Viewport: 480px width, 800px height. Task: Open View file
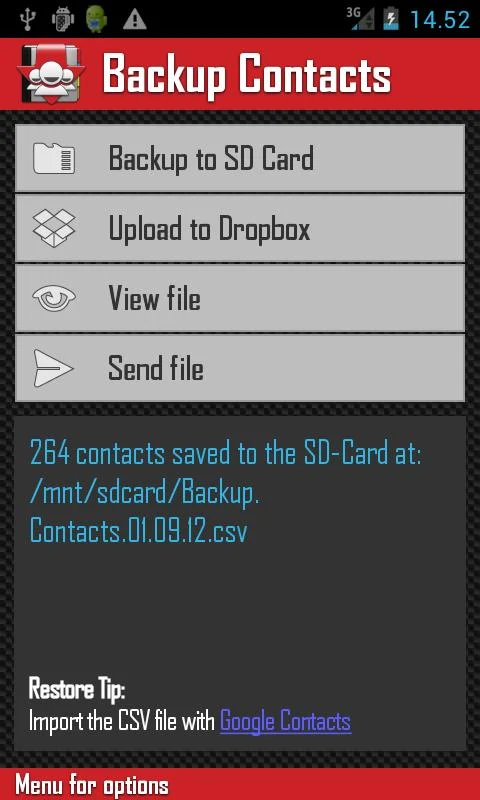click(240, 298)
